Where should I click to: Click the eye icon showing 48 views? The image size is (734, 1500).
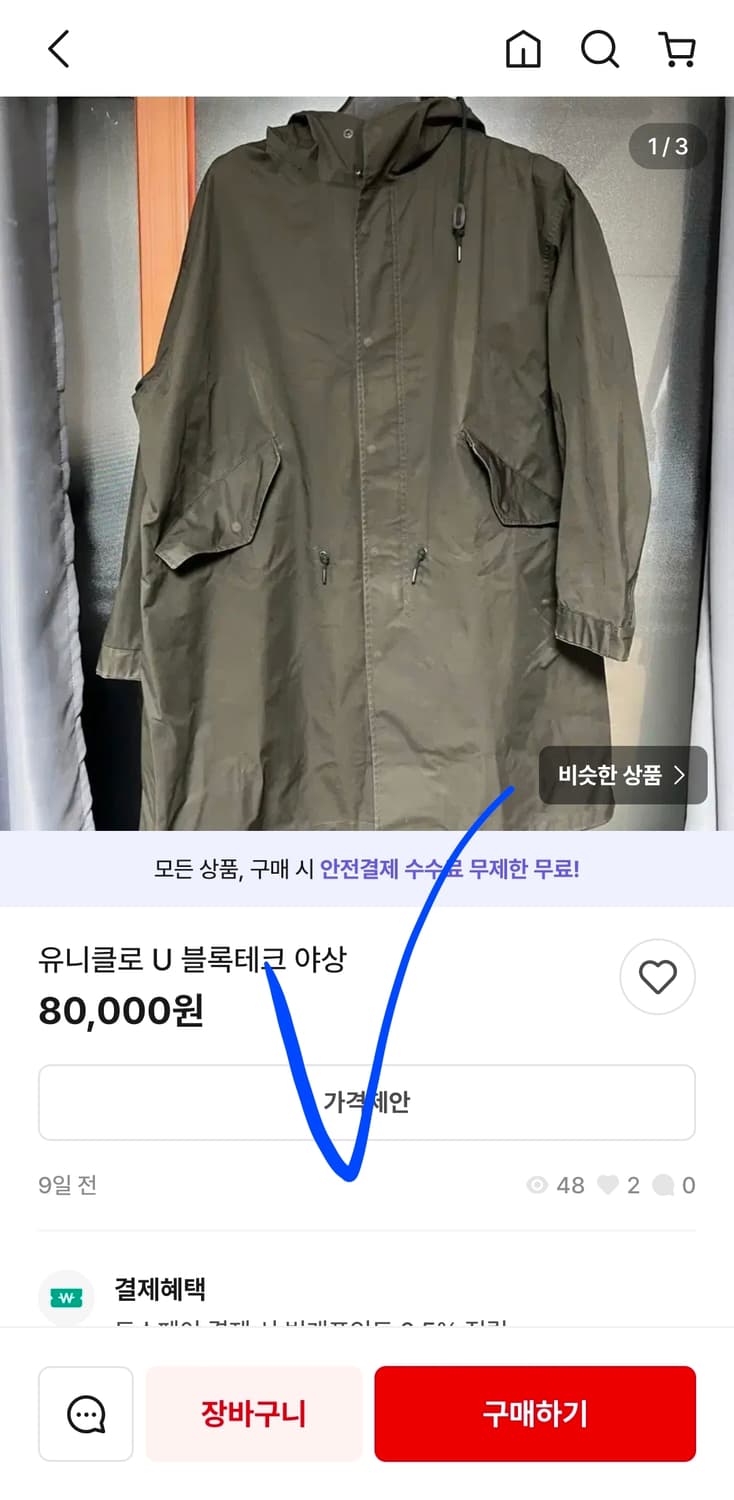coord(537,1185)
